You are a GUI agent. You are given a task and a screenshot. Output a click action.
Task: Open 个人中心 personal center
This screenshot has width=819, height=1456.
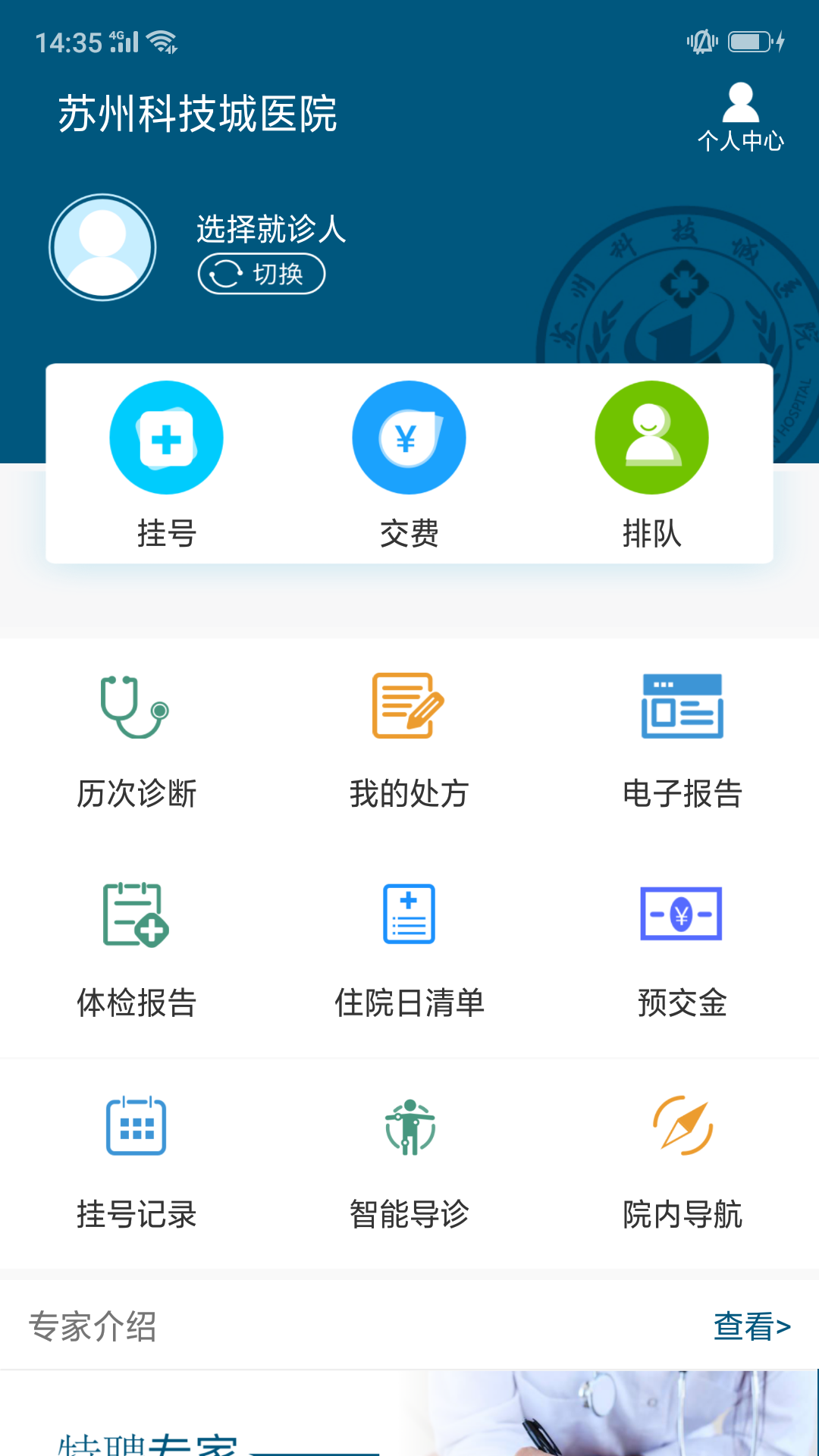click(741, 116)
